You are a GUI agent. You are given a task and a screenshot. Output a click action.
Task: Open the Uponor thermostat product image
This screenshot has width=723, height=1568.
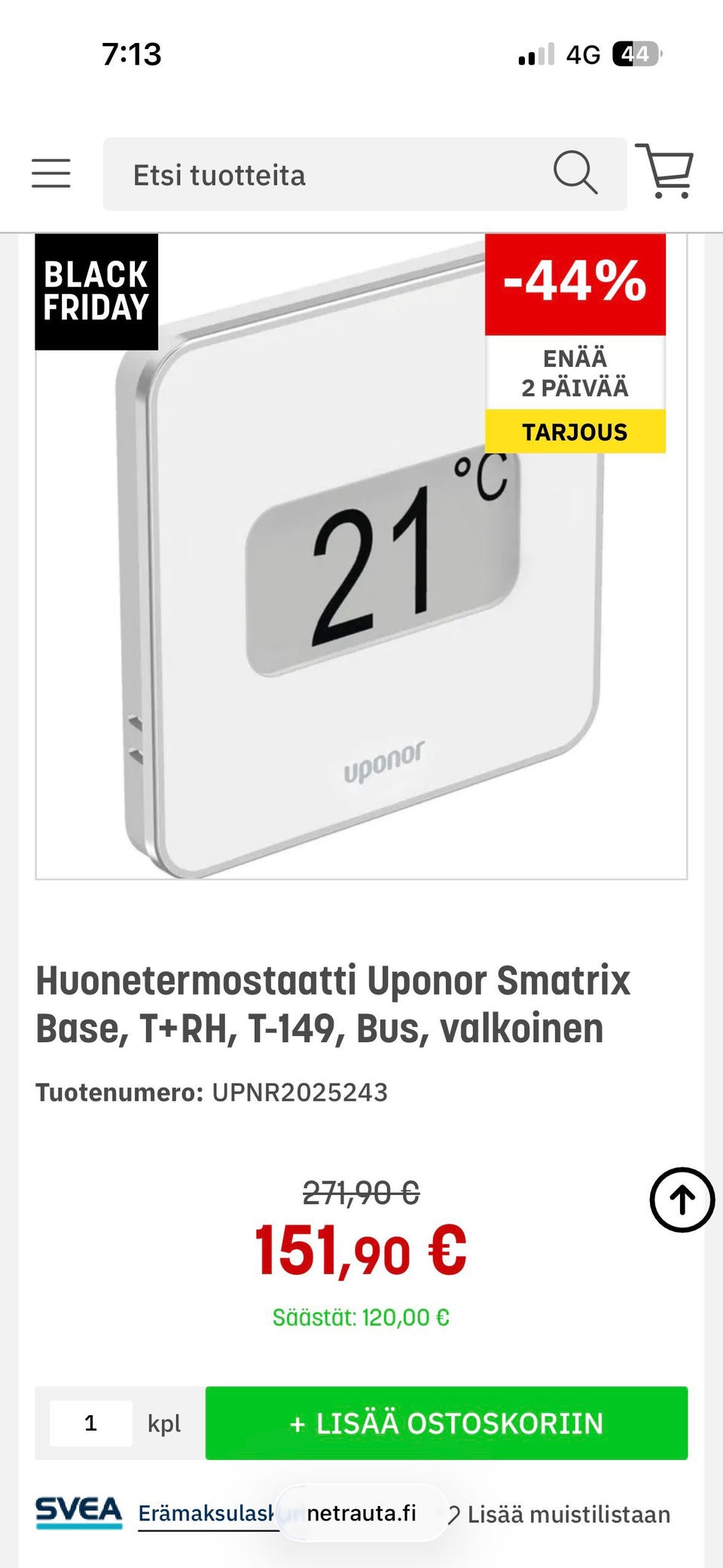pyautogui.click(x=361, y=556)
